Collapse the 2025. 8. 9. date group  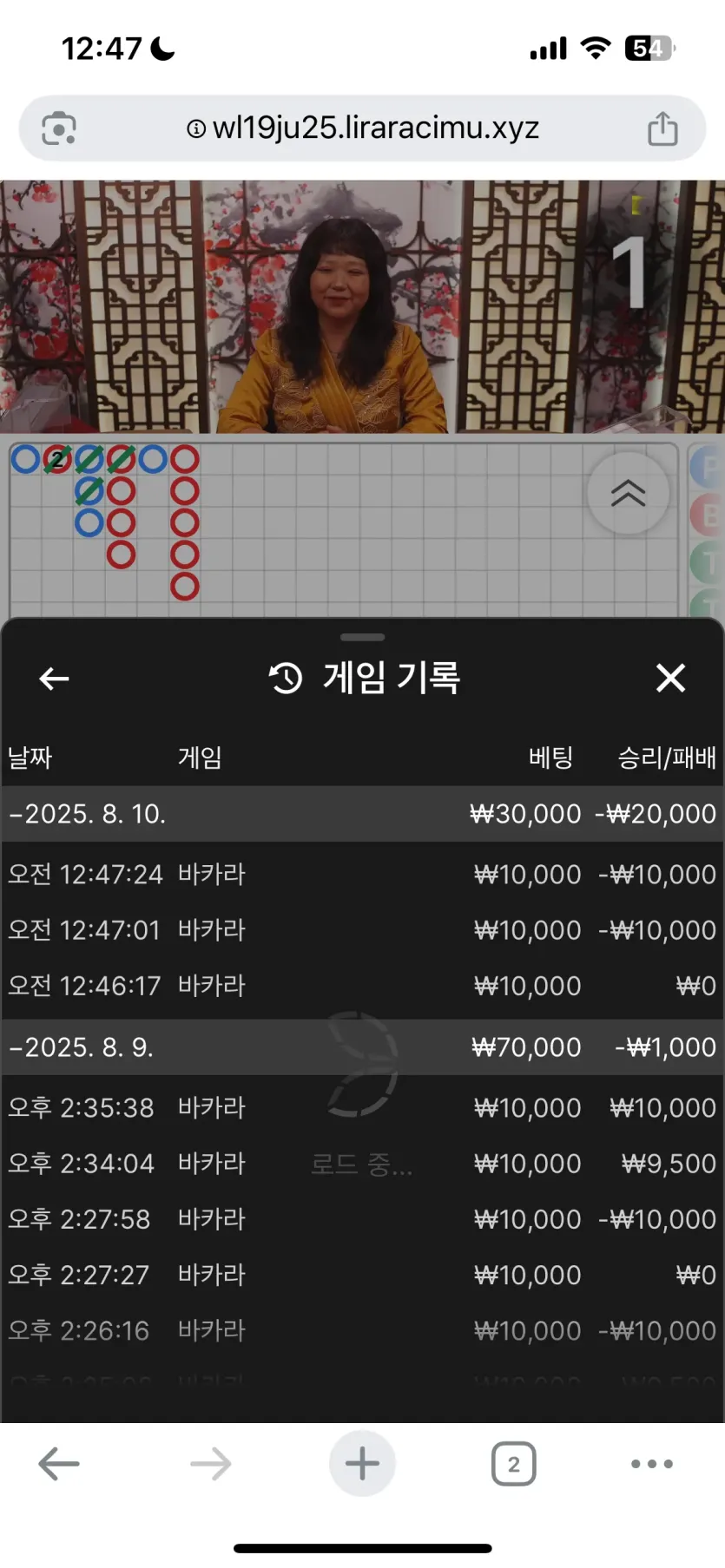(x=82, y=1047)
